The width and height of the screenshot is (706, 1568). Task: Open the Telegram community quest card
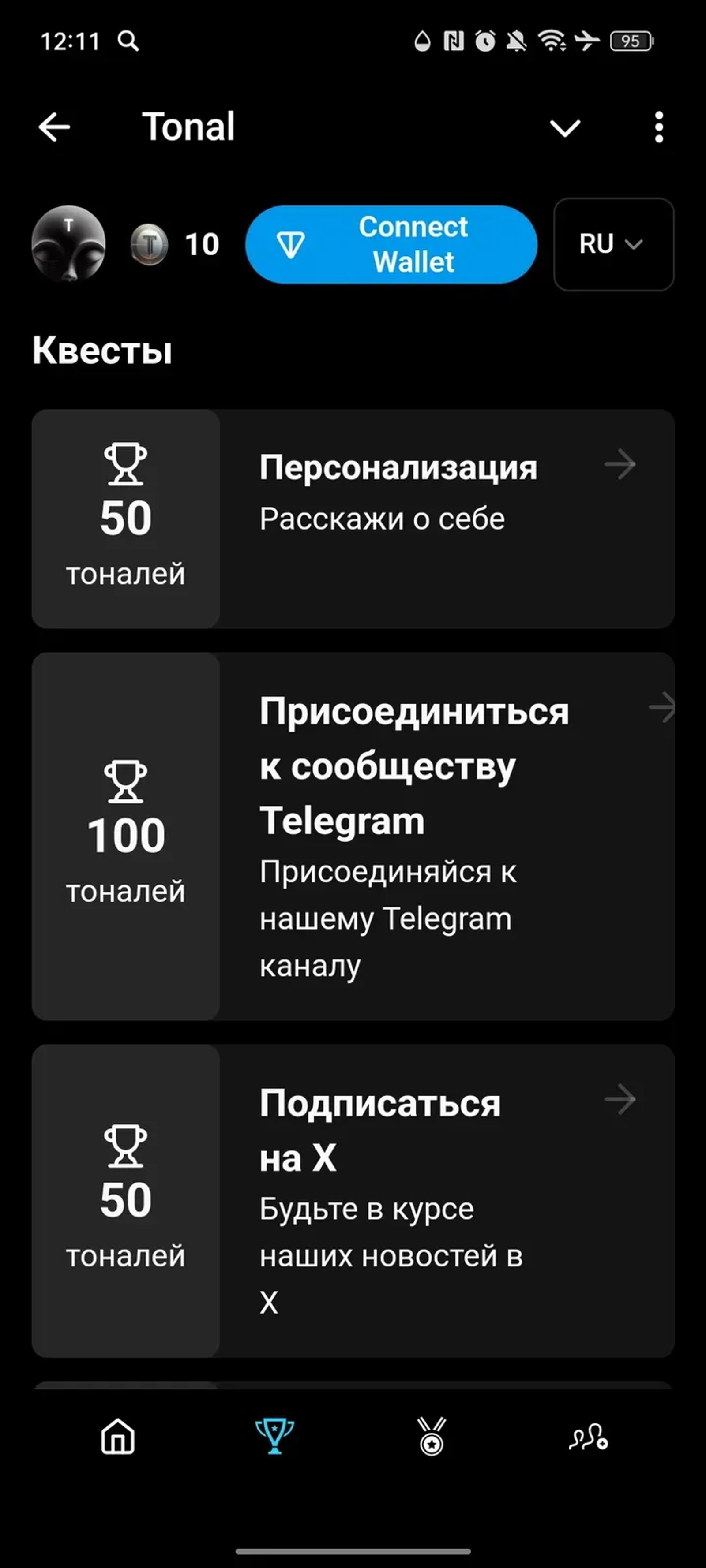pyautogui.click(x=353, y=834)
